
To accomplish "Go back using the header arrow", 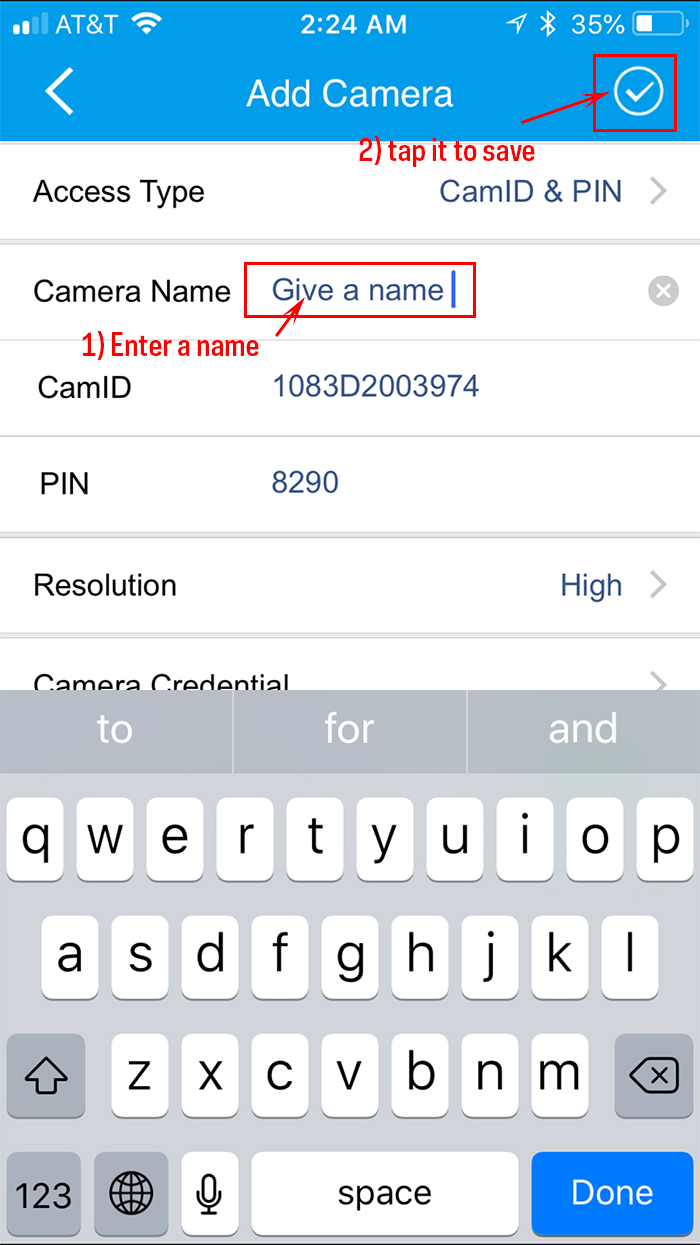I will pyautogui.click(x=60, y=93).
